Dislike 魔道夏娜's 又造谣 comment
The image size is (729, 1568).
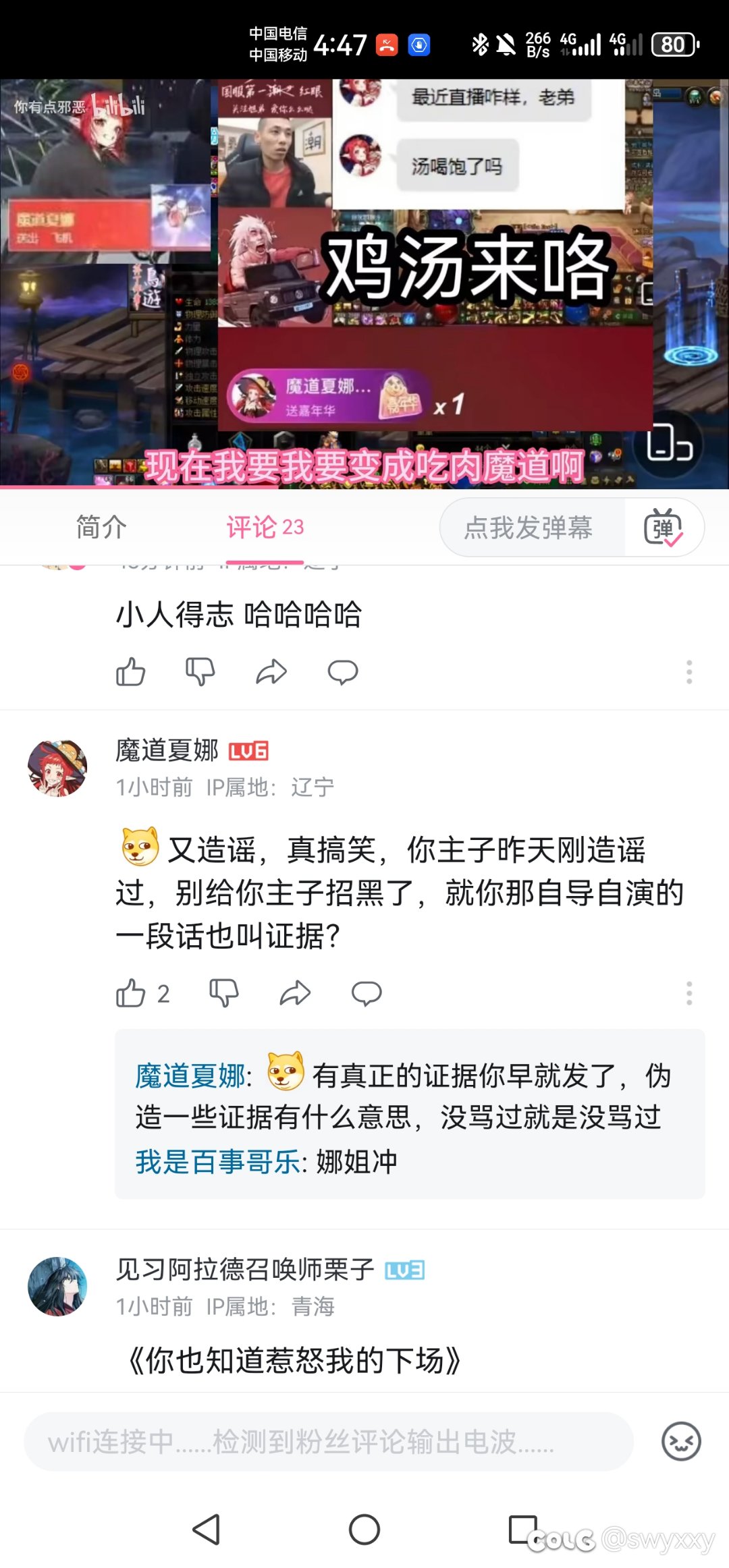point(223,993)
